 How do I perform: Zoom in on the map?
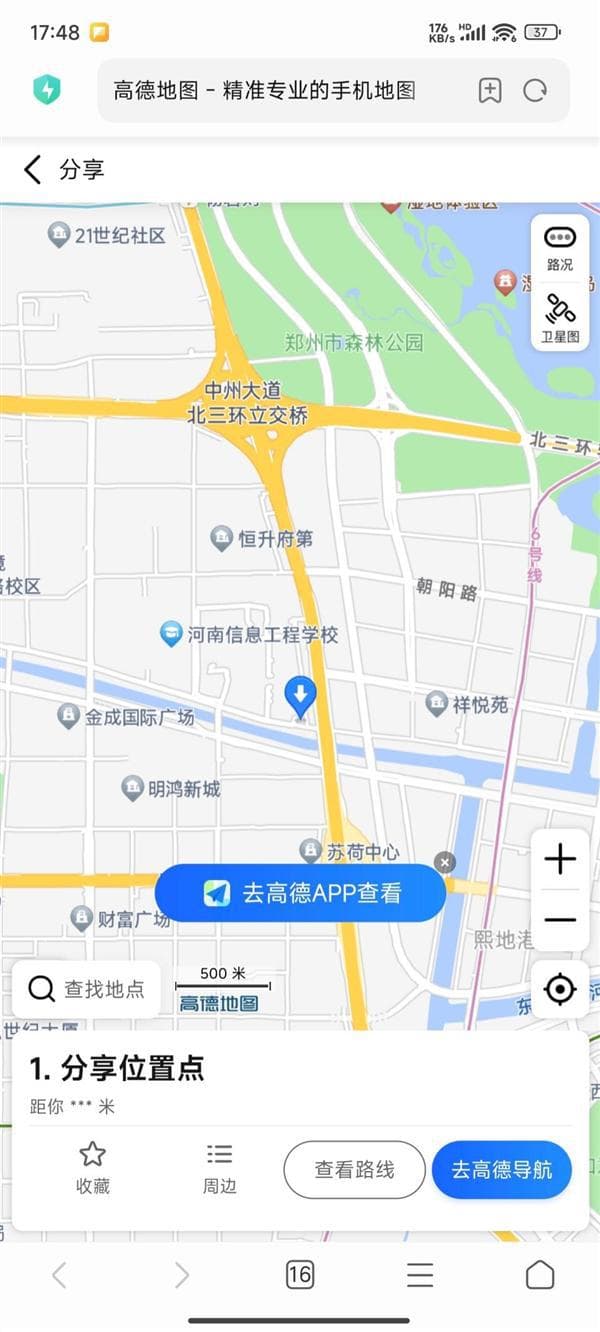(560, 859)
